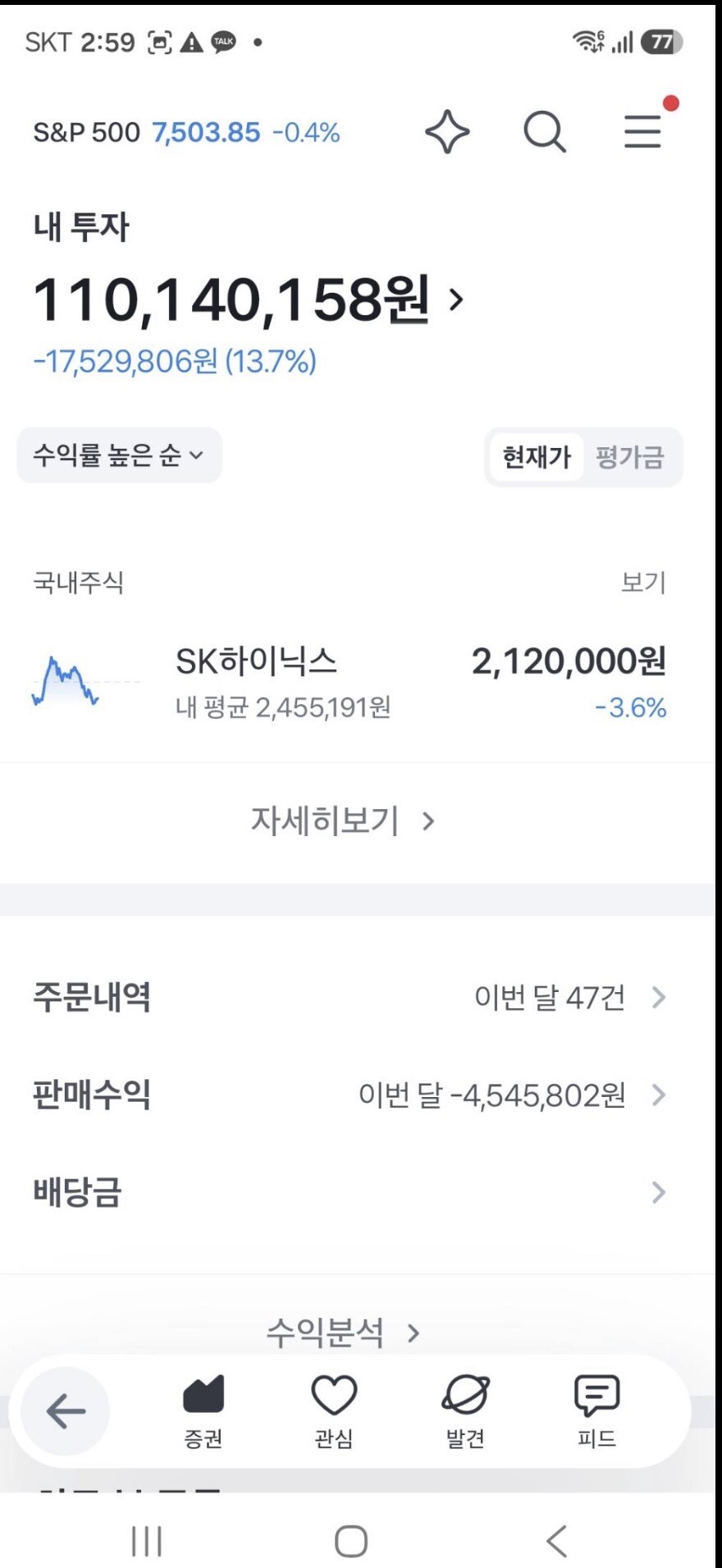Open the sparkle AI icon
The image size is (722, 1568).
[x=447, y=131]
